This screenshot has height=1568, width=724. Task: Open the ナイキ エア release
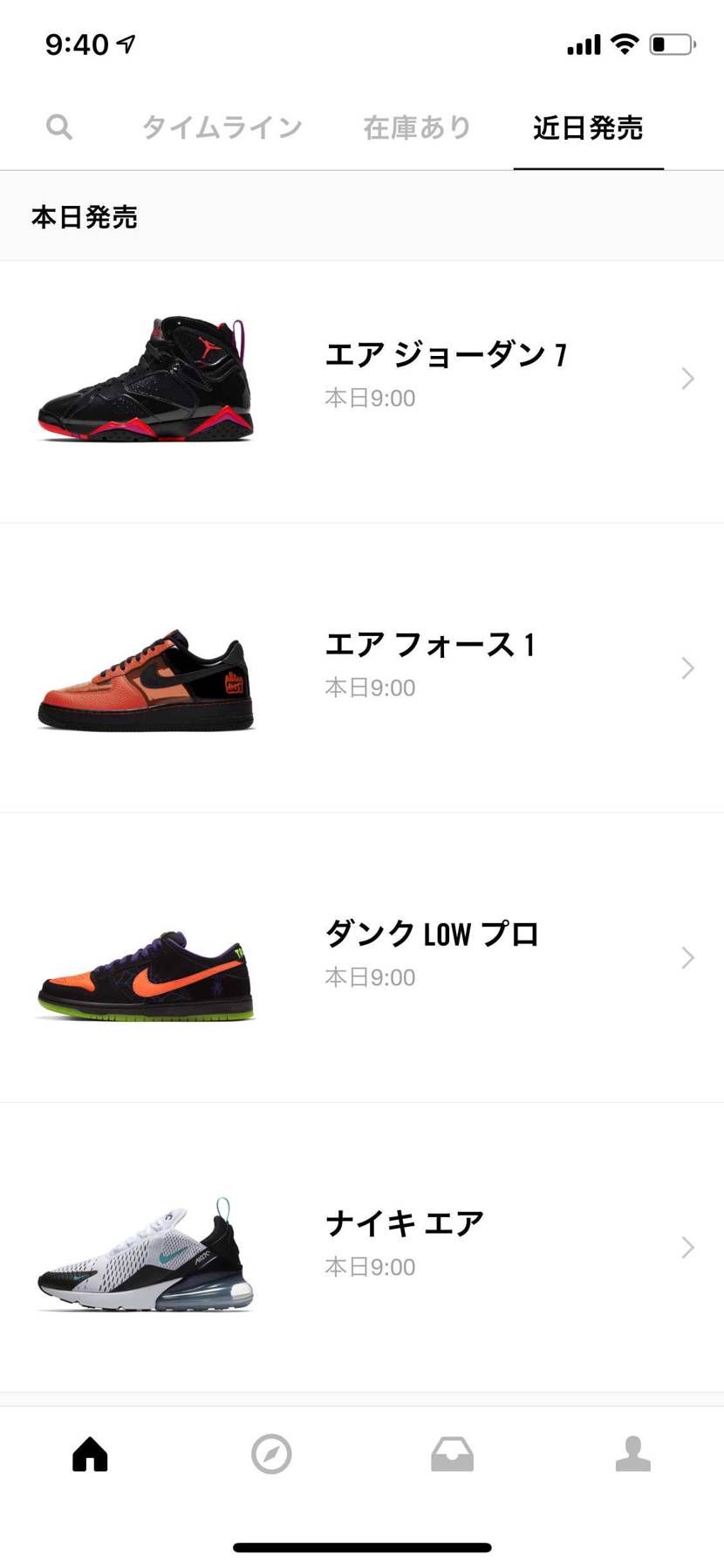pyautogui.click(x=362, y=1248)
